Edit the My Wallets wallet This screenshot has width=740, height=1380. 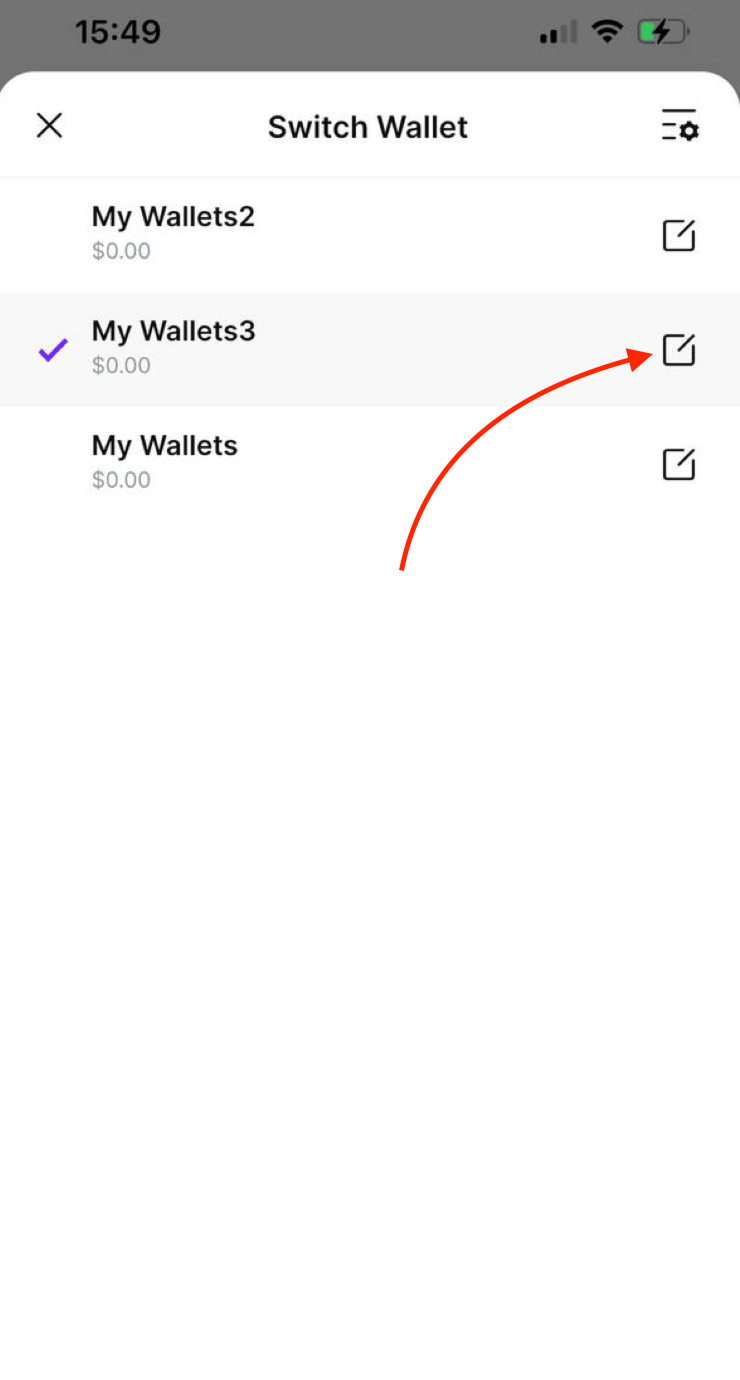(679, 464)
